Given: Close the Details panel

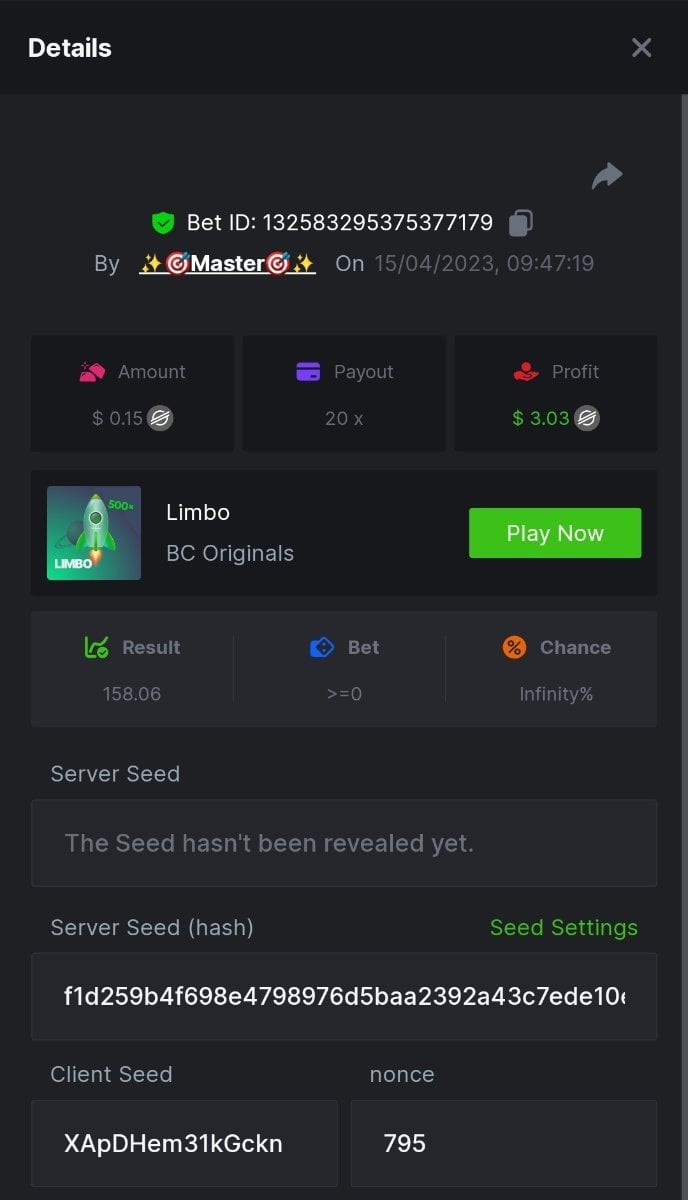Looking at the screenshot, I should click(641, 48).
